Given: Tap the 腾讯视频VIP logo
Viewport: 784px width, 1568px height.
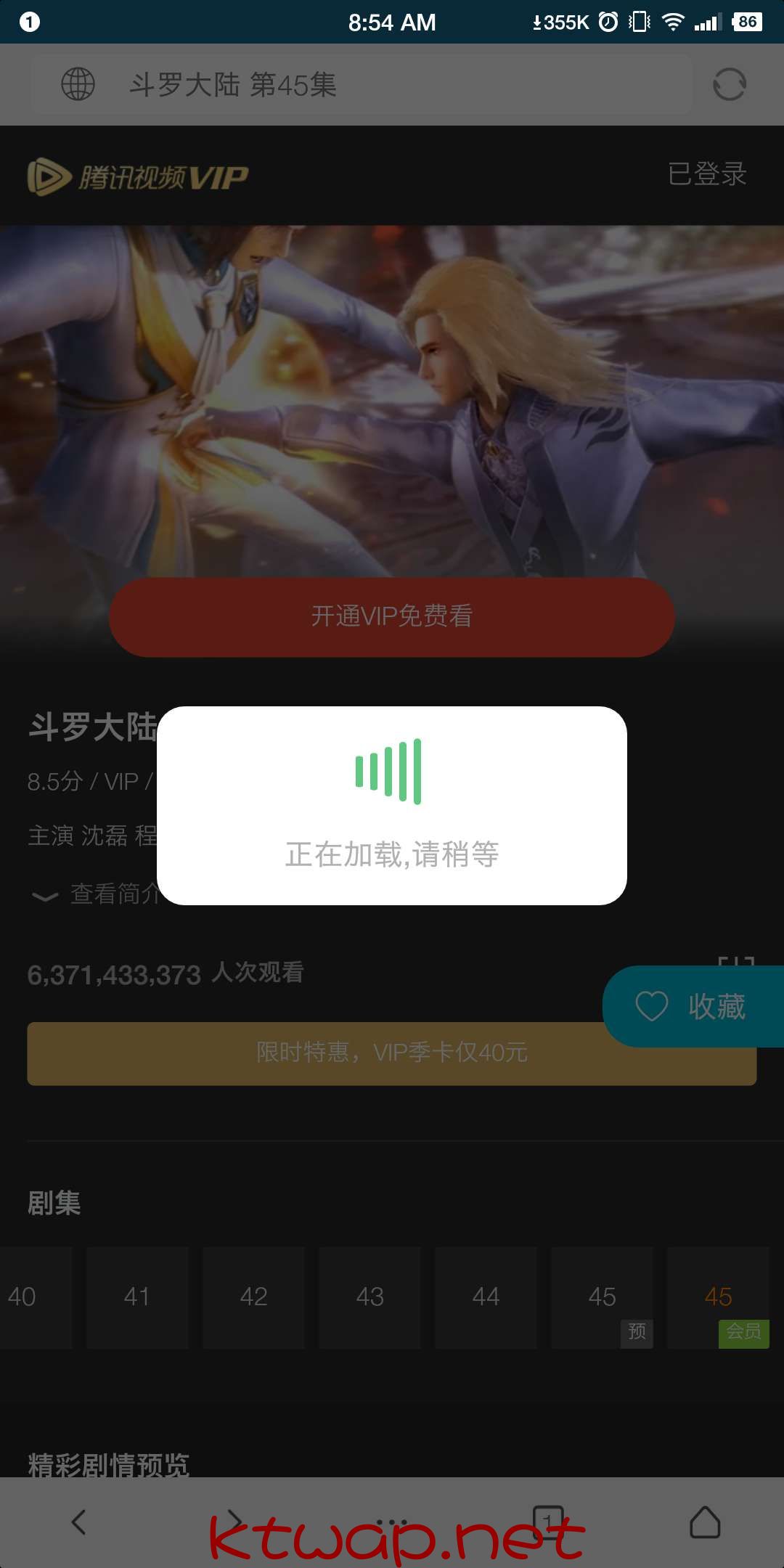Looking at the screenshot, I should [x=138, y=174].
